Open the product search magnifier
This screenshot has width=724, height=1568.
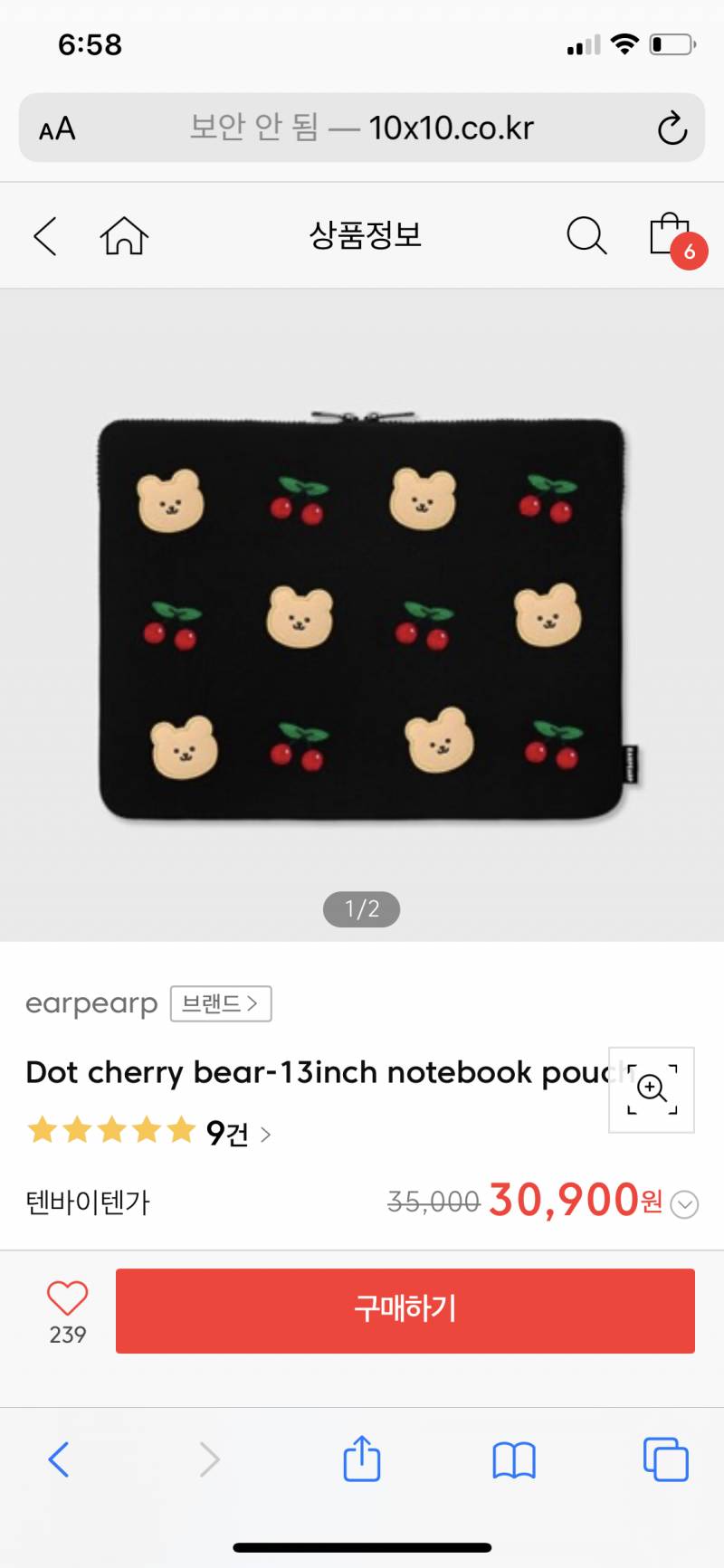coord(586,236)
